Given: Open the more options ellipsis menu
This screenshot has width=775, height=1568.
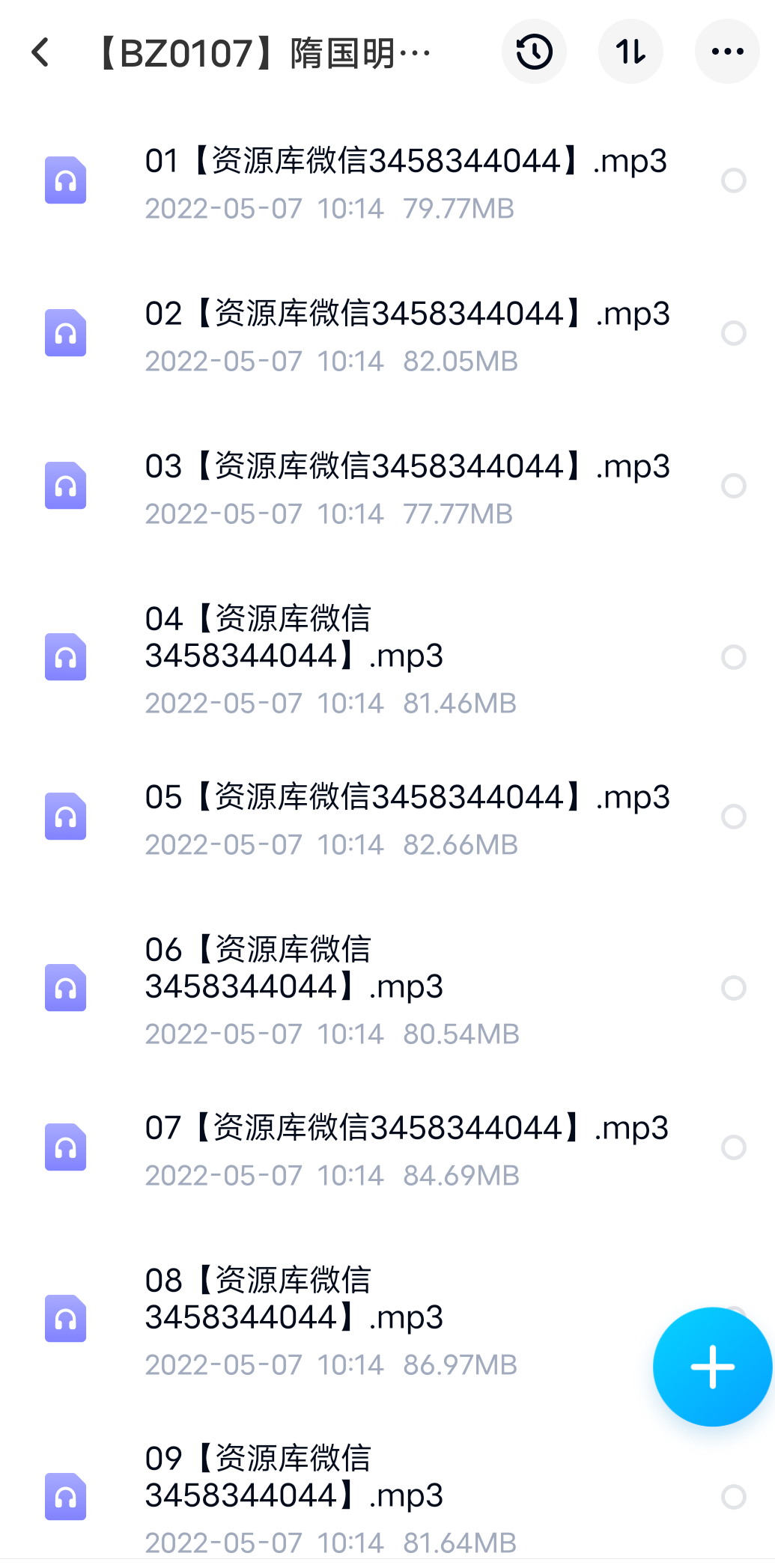Looking at the screenshot, I should [726, 52].
